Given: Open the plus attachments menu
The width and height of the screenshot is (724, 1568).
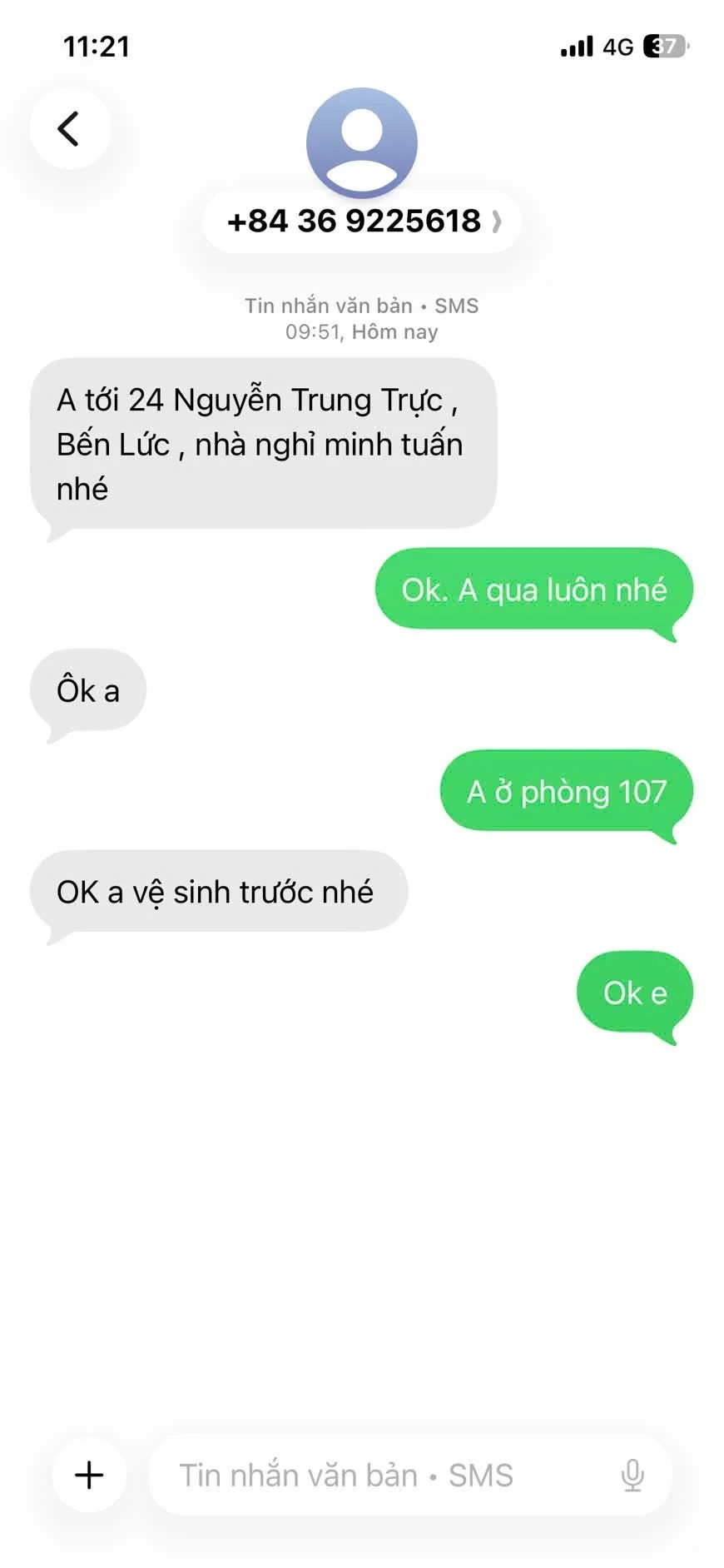Looking at the screenshot, I should click(89, 1475).
